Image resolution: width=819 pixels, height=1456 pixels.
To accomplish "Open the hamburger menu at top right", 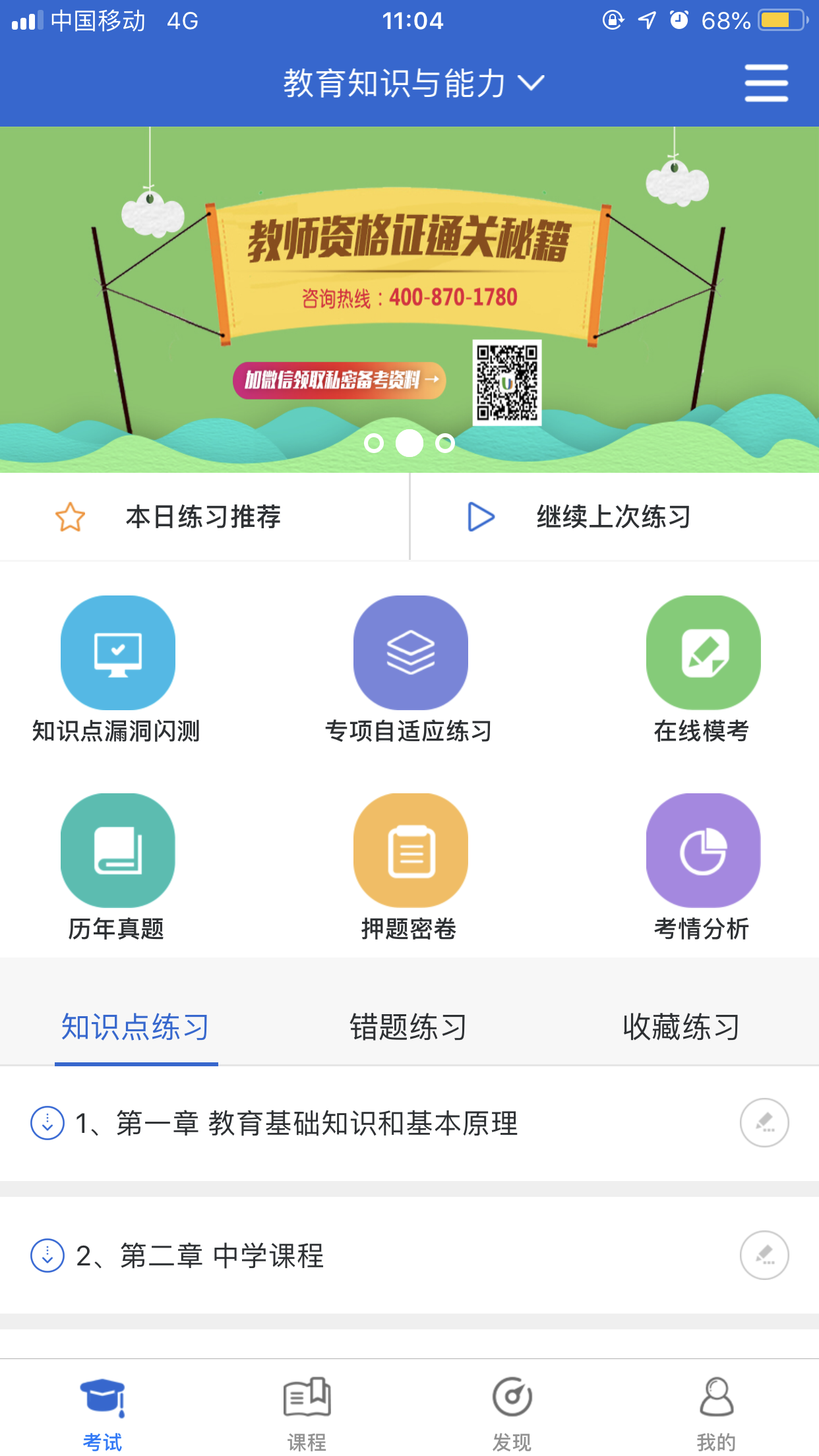I will (766, 82).
